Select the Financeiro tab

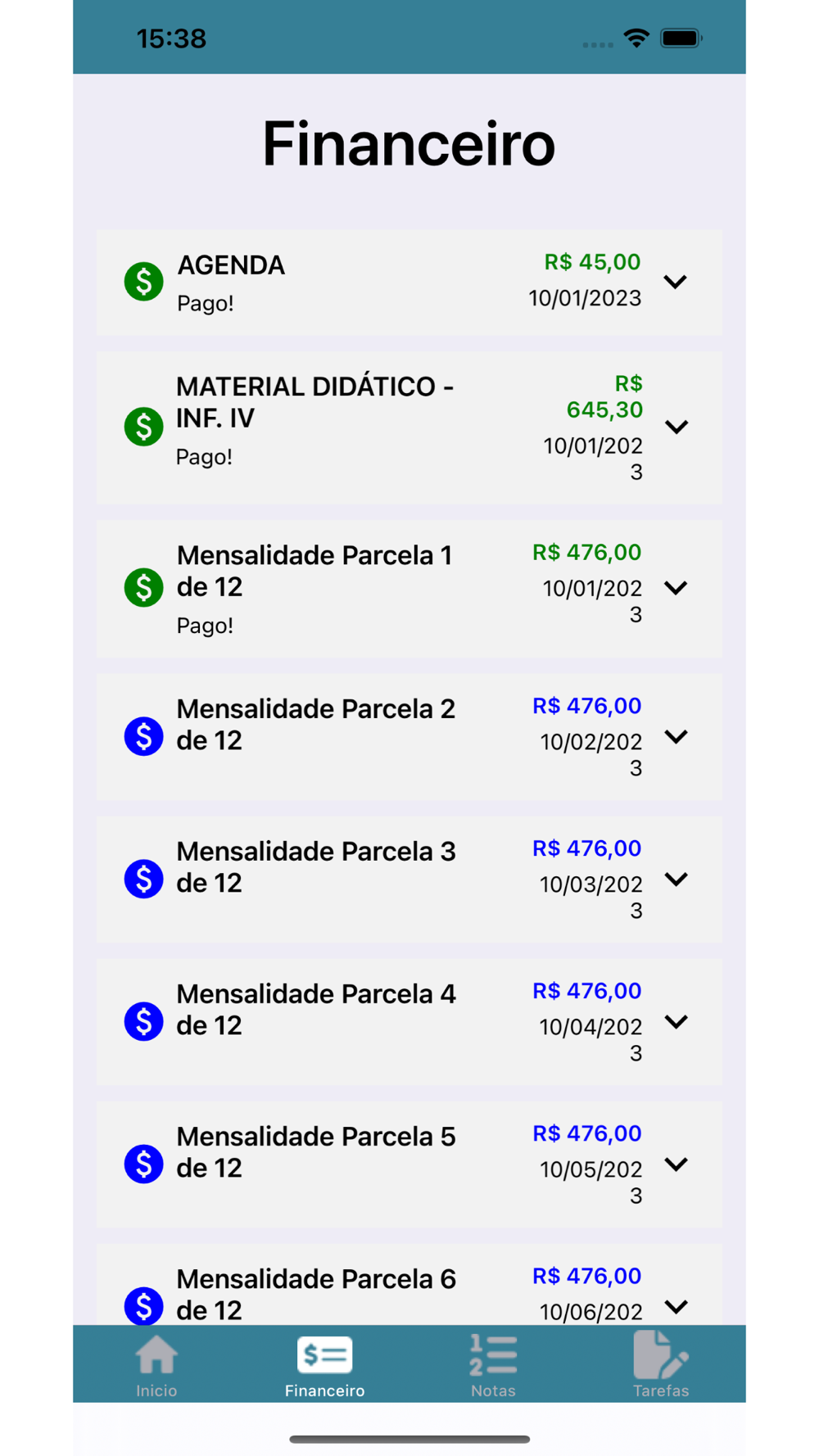pos(324,1366)
